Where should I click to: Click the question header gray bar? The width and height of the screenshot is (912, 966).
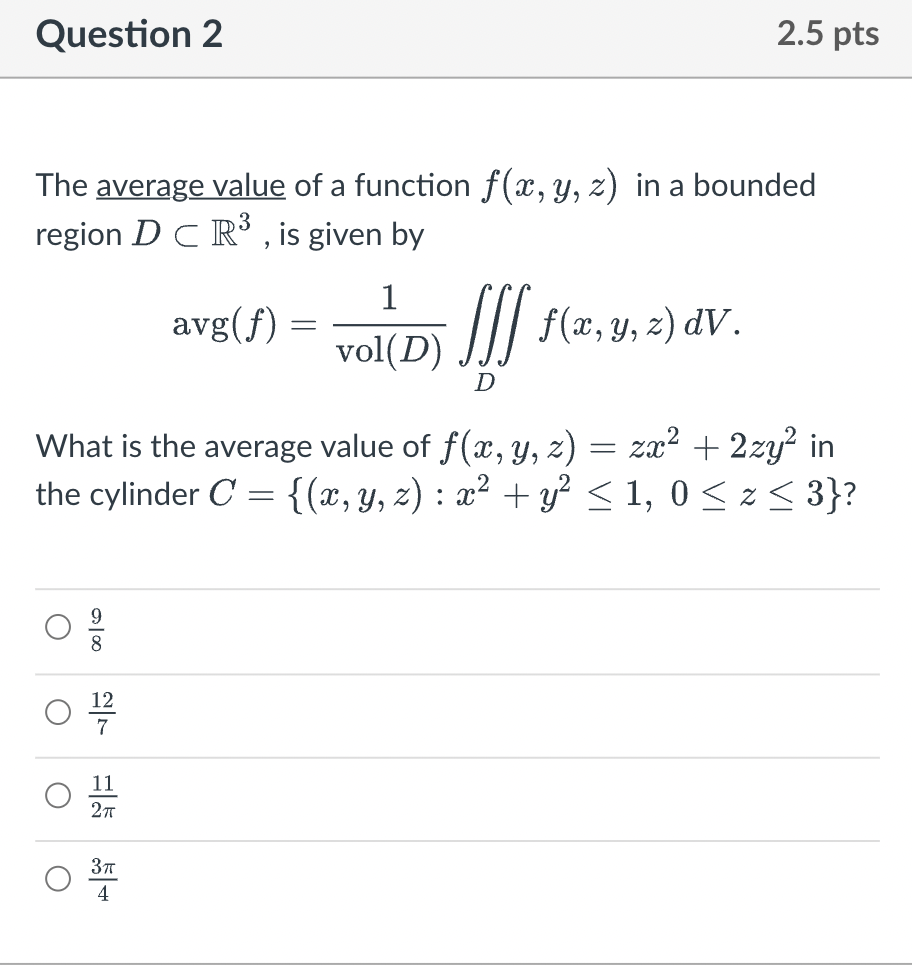pyautogui.click(x=456, y=38)
